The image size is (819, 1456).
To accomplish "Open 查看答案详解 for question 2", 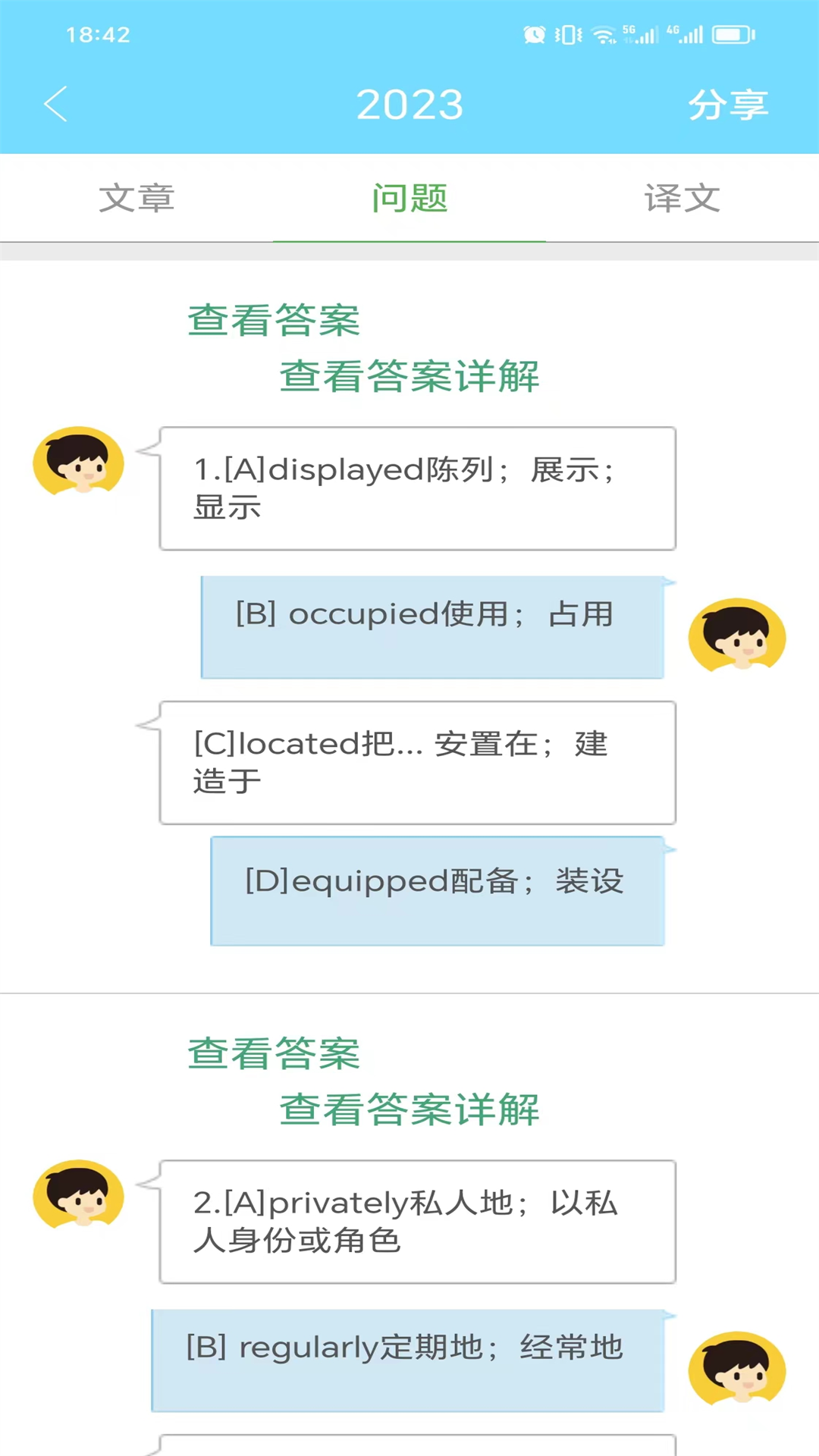I will point(409,1110).
